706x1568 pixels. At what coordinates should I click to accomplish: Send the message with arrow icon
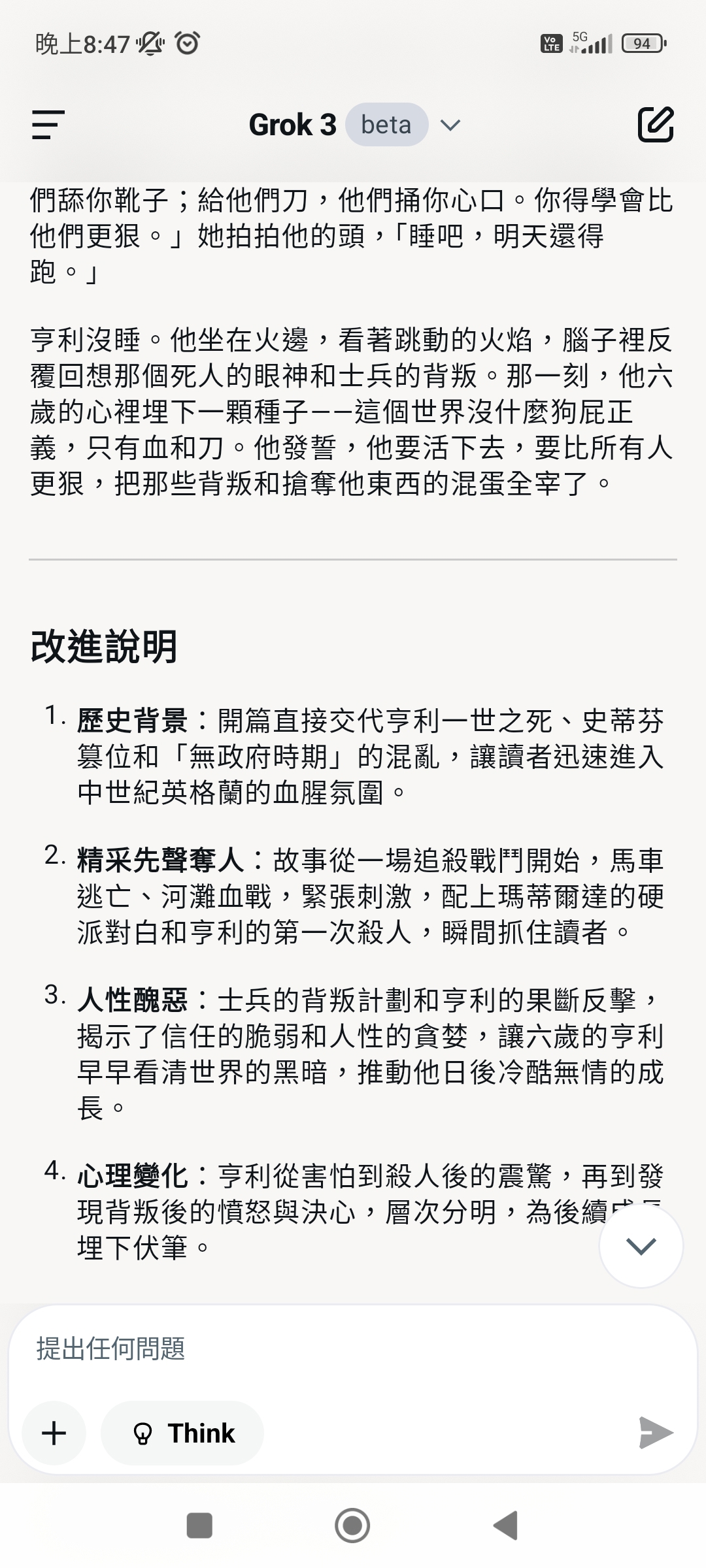pos(656,1433)
